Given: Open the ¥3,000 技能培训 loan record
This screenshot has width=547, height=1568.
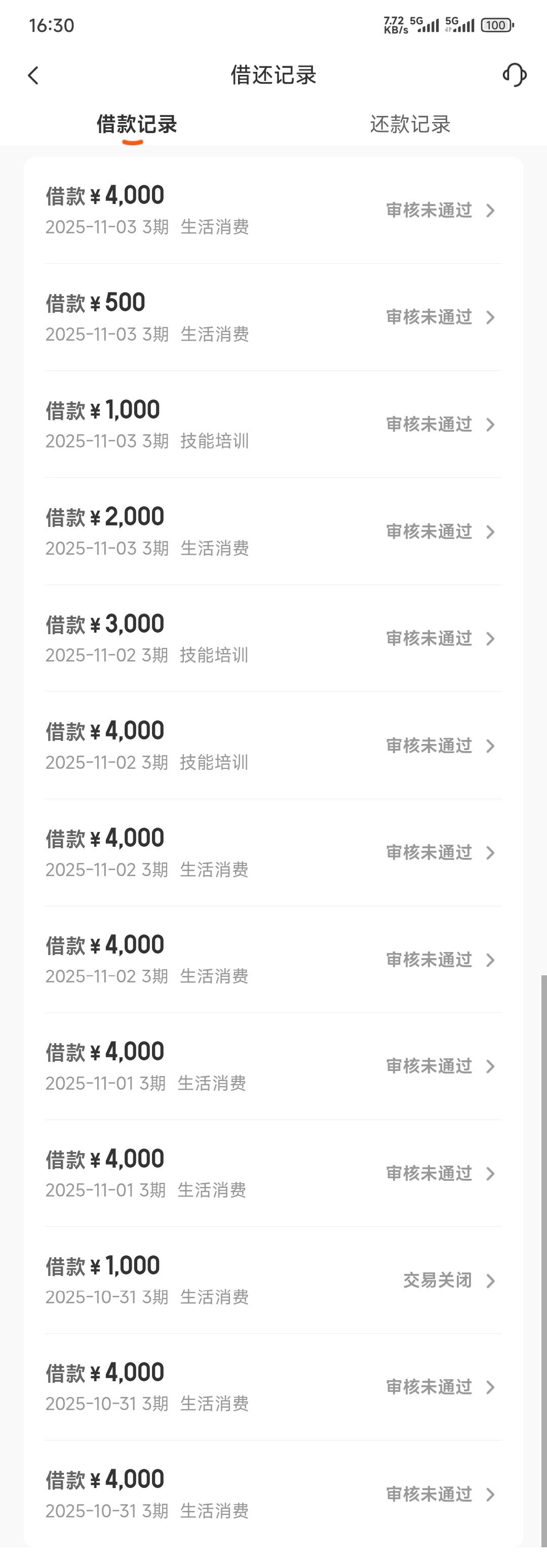Looking at the screenshot, I should point(273,639).
